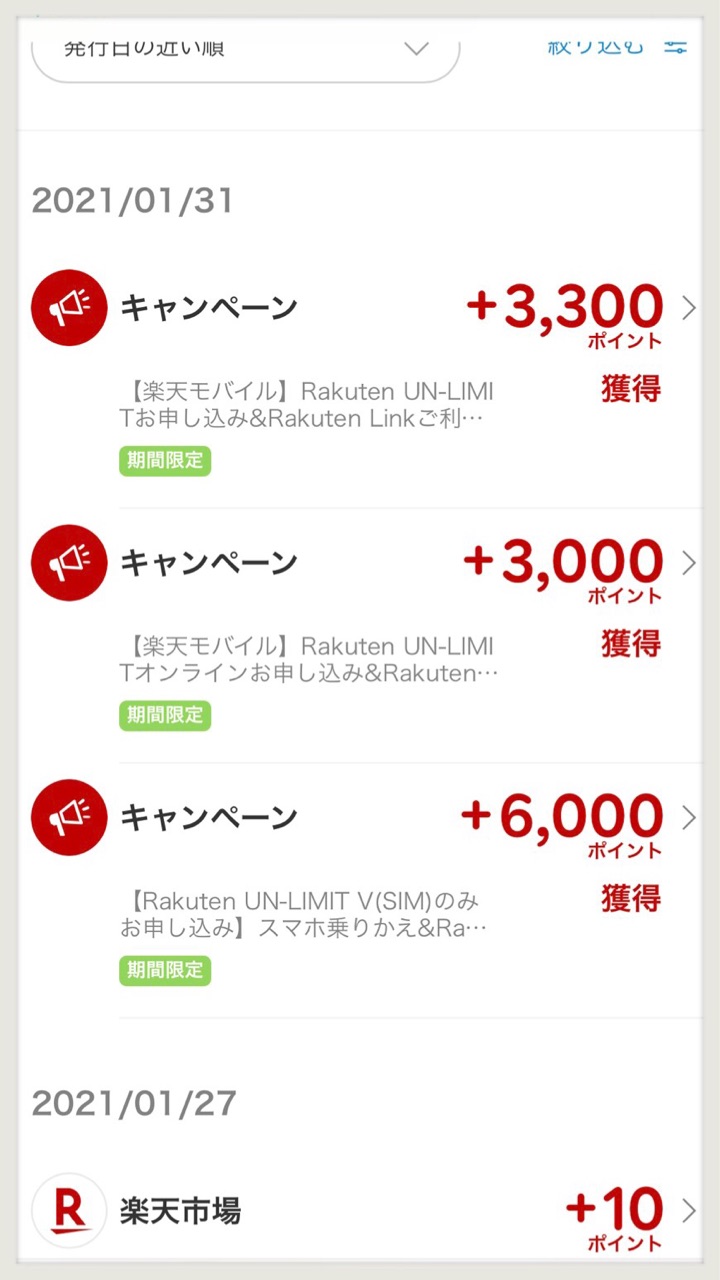Open the +6,000 point campaign entry

click(x=360, y=891)
